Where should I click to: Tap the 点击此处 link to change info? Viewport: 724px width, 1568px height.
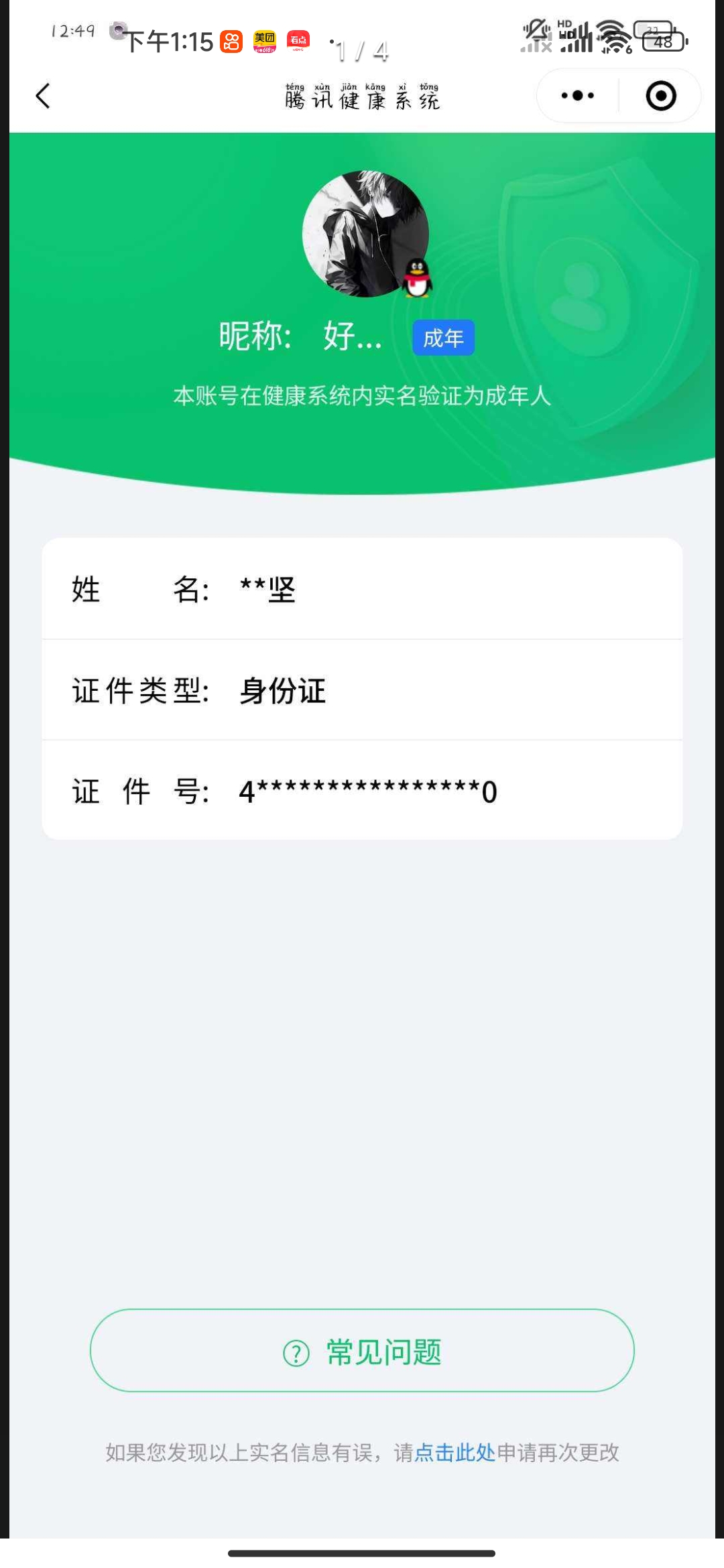click(x=455, y=1452)
